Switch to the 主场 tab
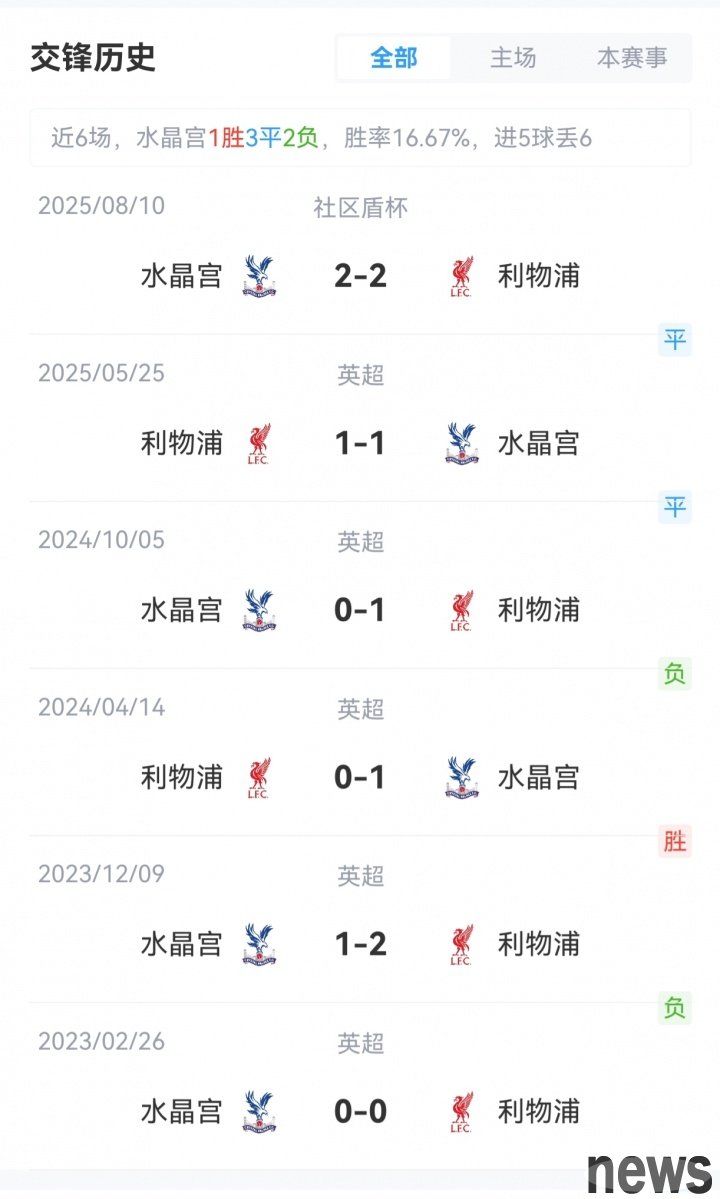Image resolution: width=720 pixels, height=1199 pixels. tap(513, 57)
